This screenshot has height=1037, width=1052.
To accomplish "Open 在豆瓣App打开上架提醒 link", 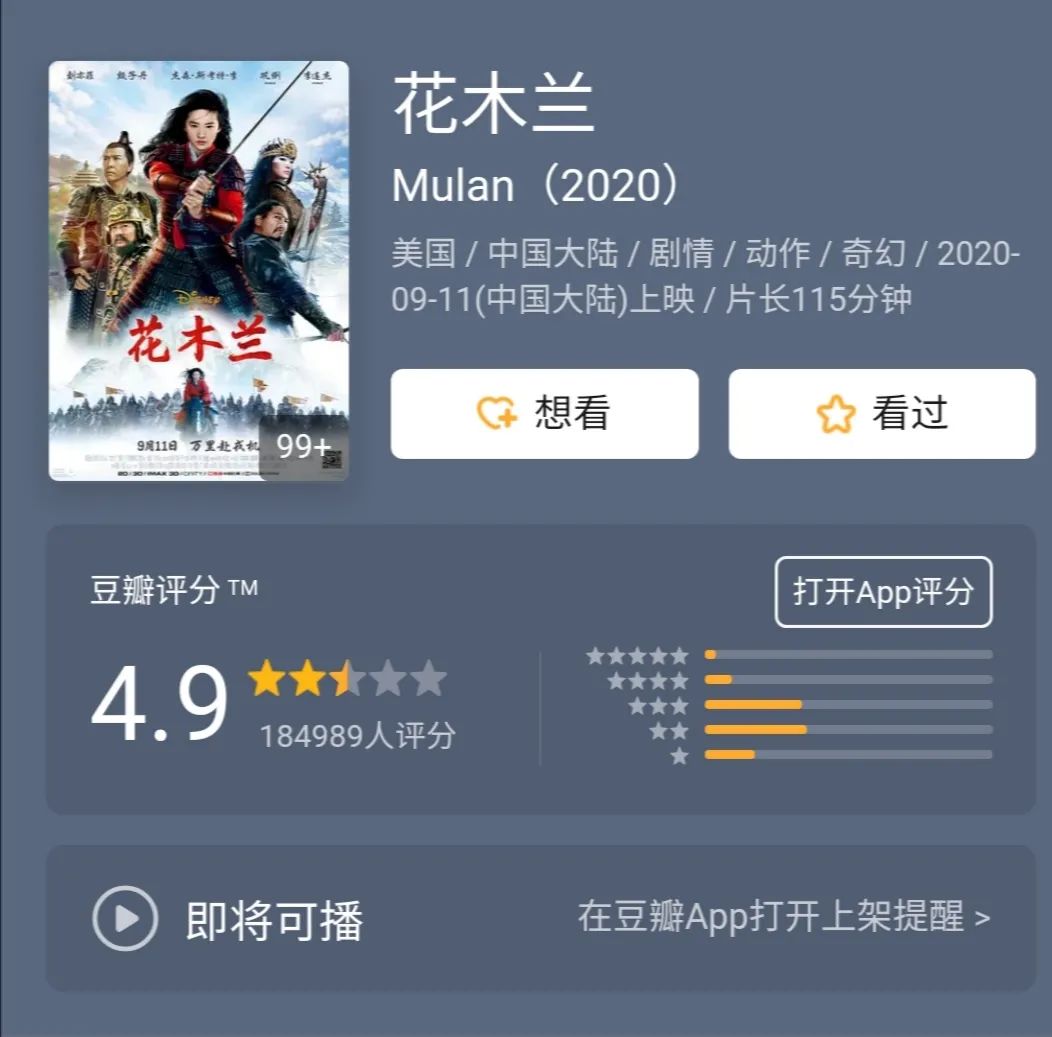I will pos(784,917).
